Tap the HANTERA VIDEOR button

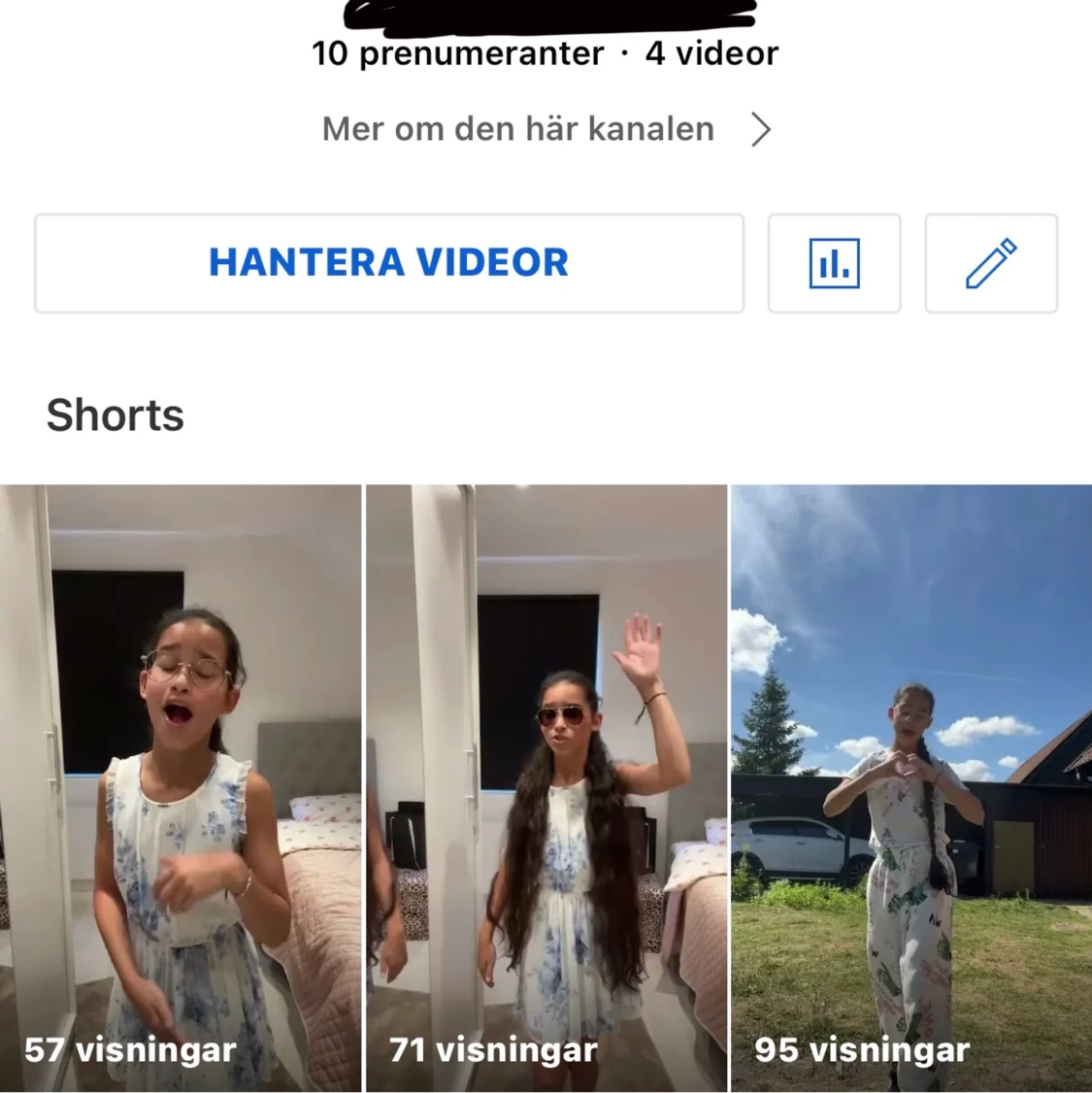point(389,263)
